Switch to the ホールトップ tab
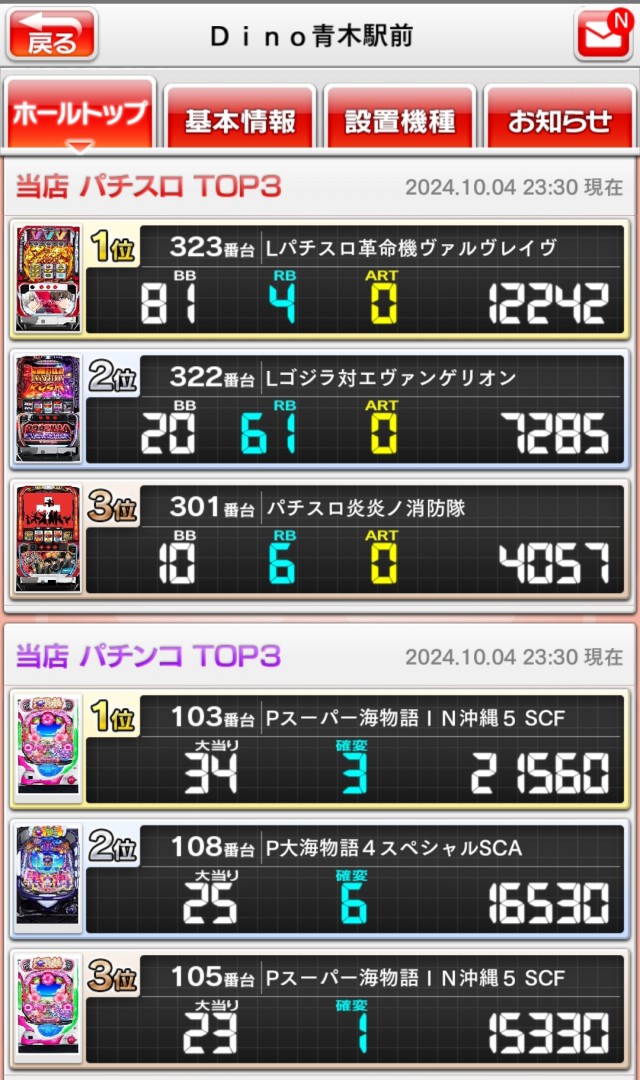640x1080 pixels. click(80, 115)
